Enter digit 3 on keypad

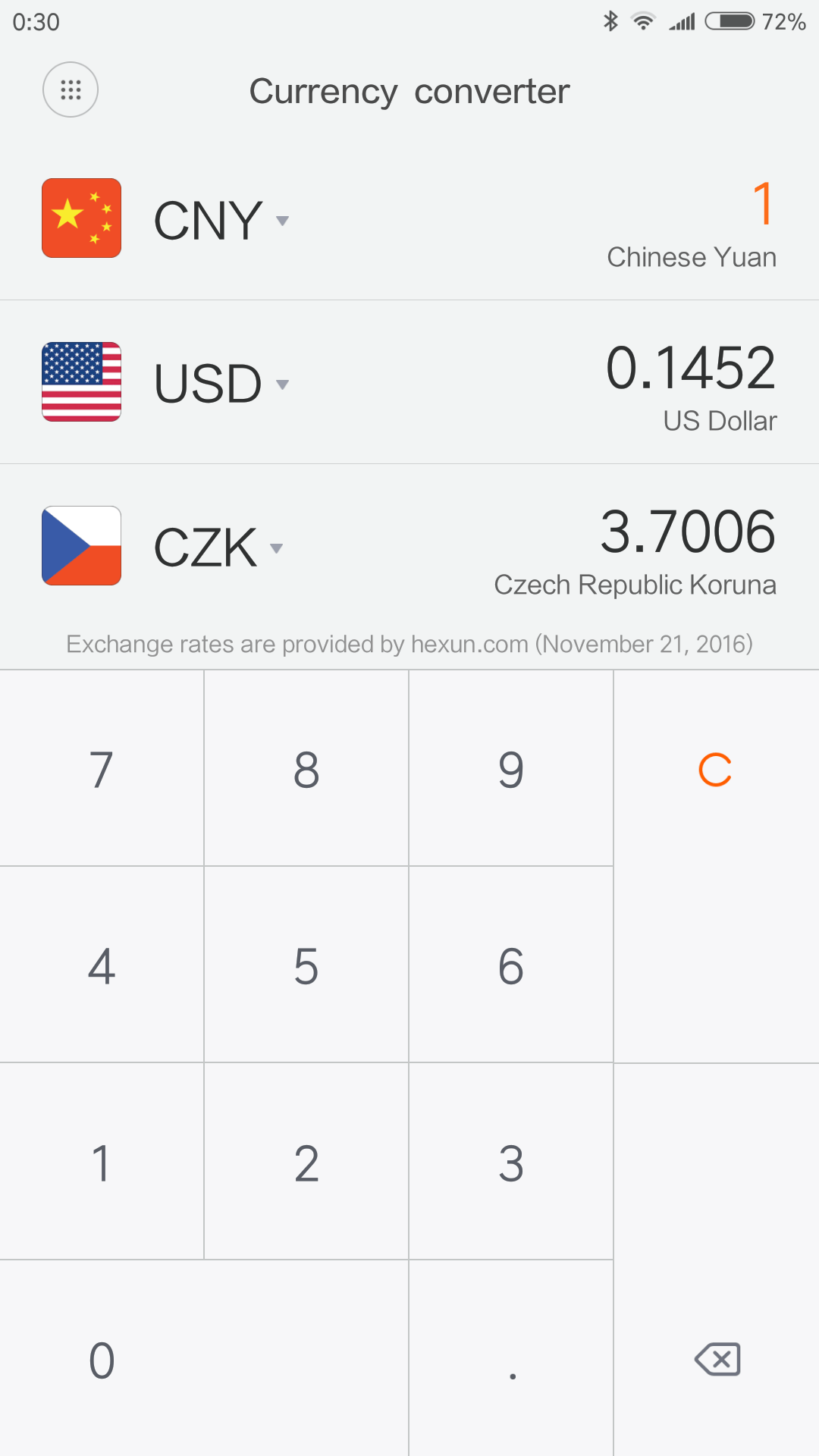511,1162
